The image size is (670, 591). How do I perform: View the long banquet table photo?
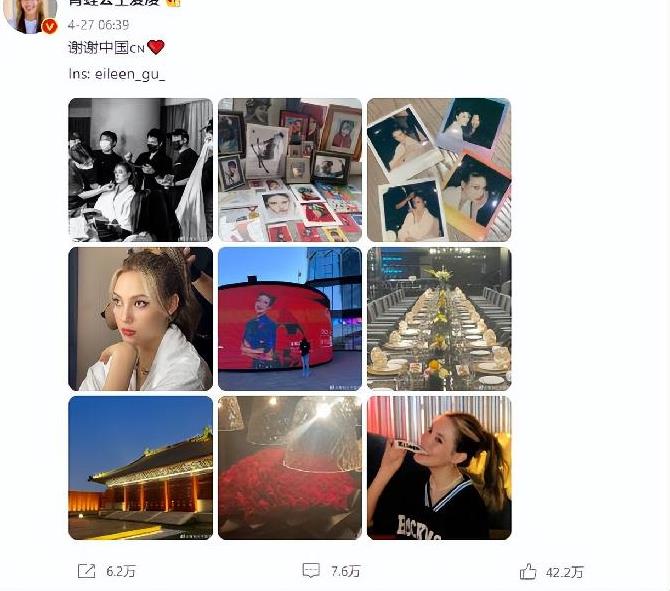(439, 319)
